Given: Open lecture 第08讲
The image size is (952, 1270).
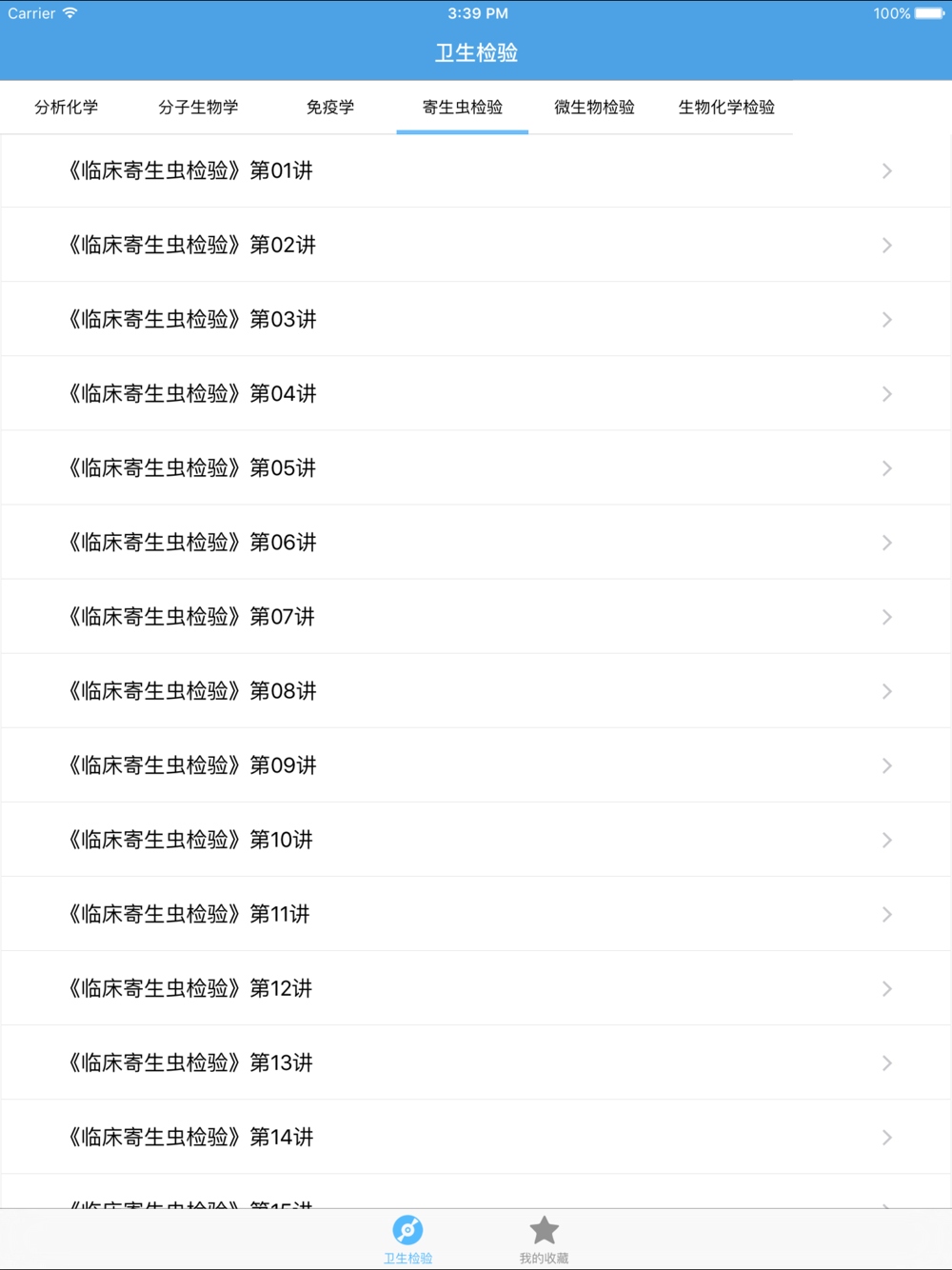Looking at the screenshot, I should coord(476,691).
